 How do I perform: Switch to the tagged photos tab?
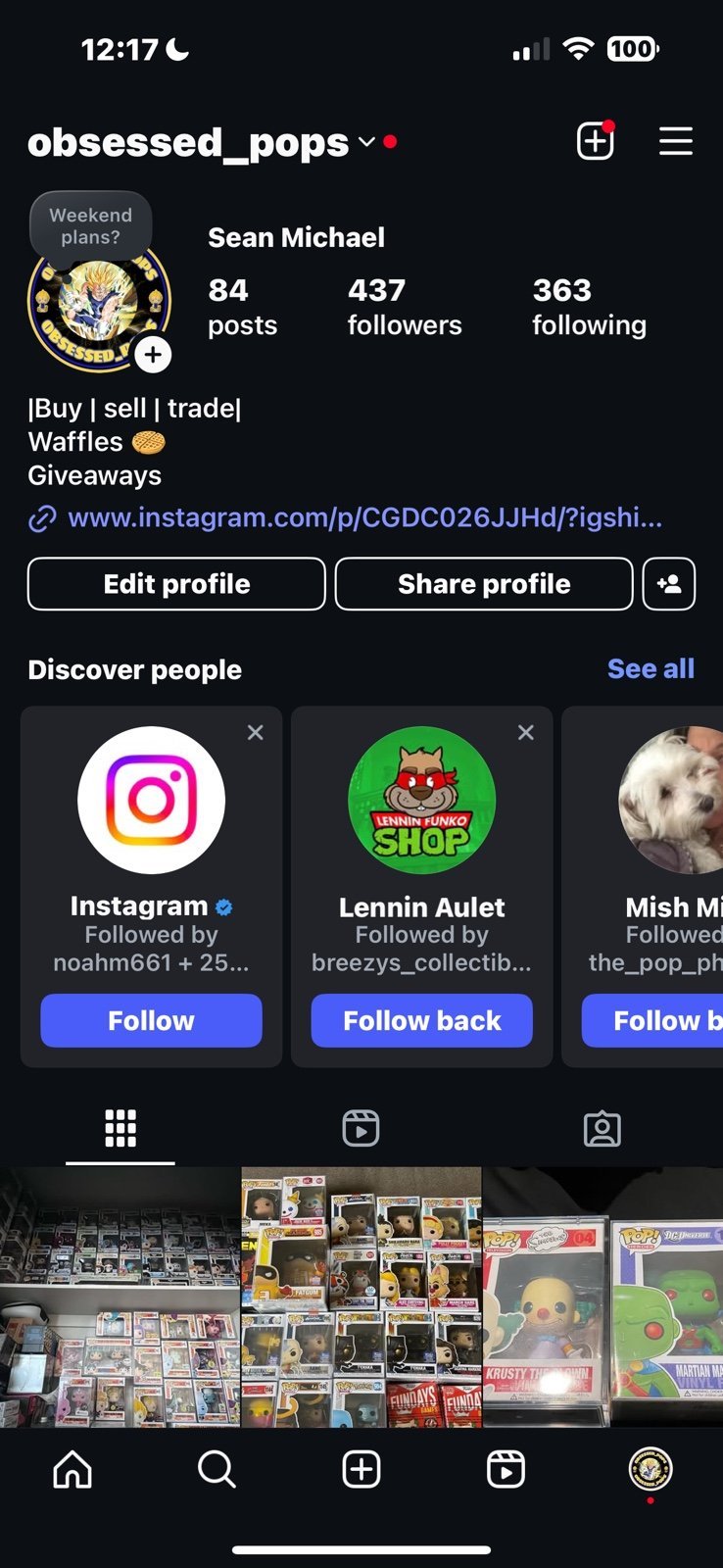click(602, 1129)
